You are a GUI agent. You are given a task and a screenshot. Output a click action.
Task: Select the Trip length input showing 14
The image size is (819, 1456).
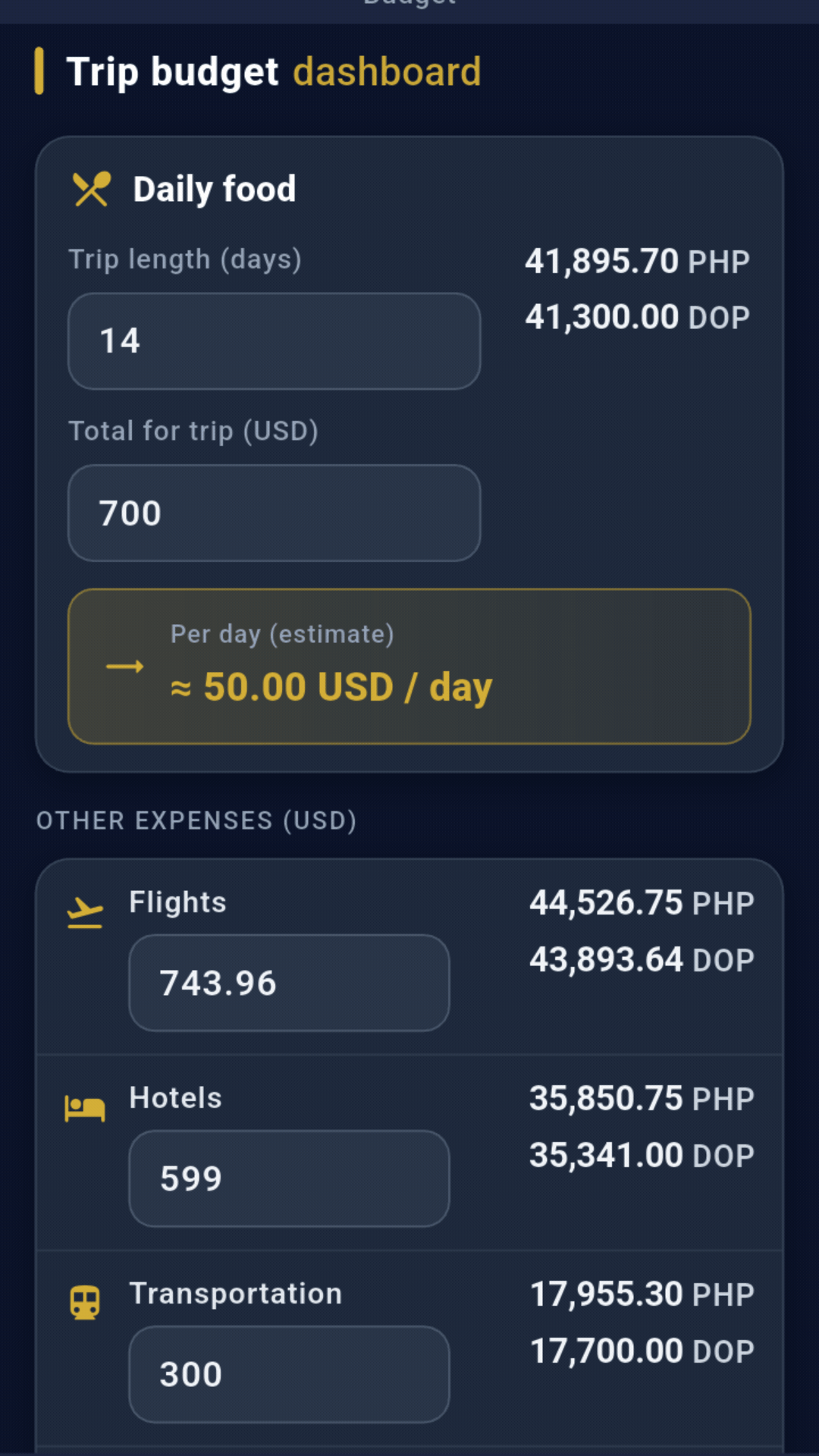(273, 340)
